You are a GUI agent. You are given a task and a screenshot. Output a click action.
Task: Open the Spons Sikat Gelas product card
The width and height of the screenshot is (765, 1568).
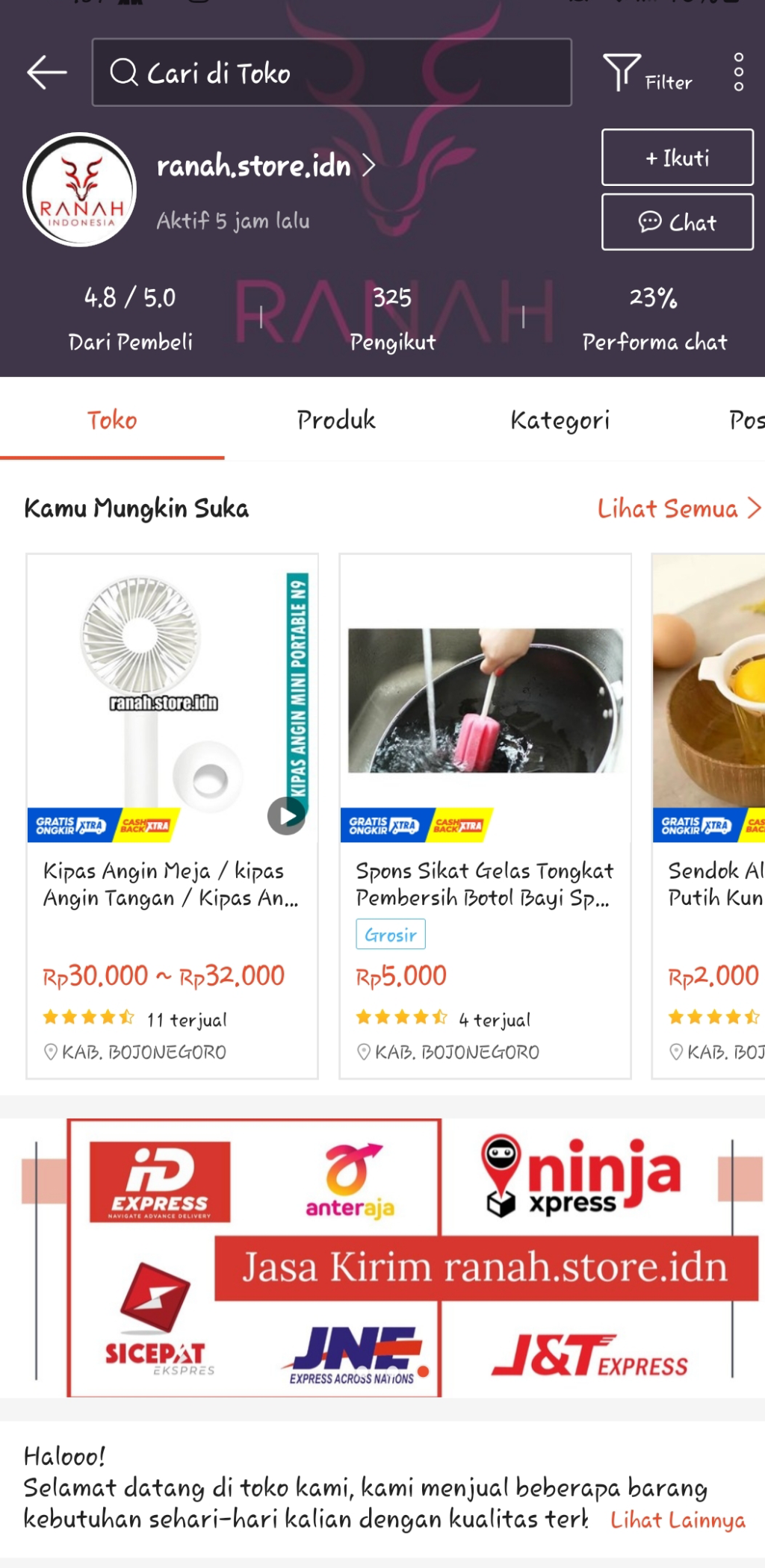(485, 815)
